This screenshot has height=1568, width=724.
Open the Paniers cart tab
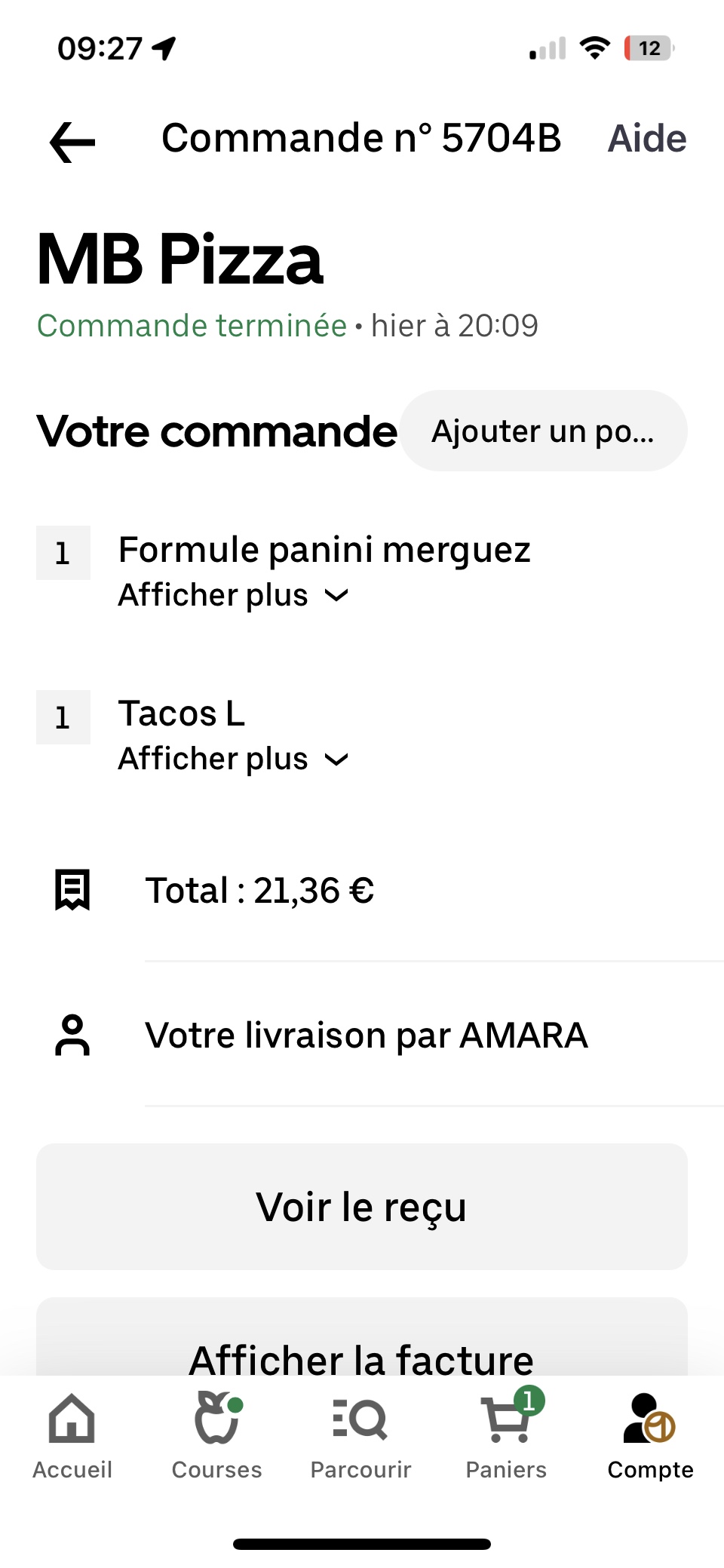[x=506, y=1436]
